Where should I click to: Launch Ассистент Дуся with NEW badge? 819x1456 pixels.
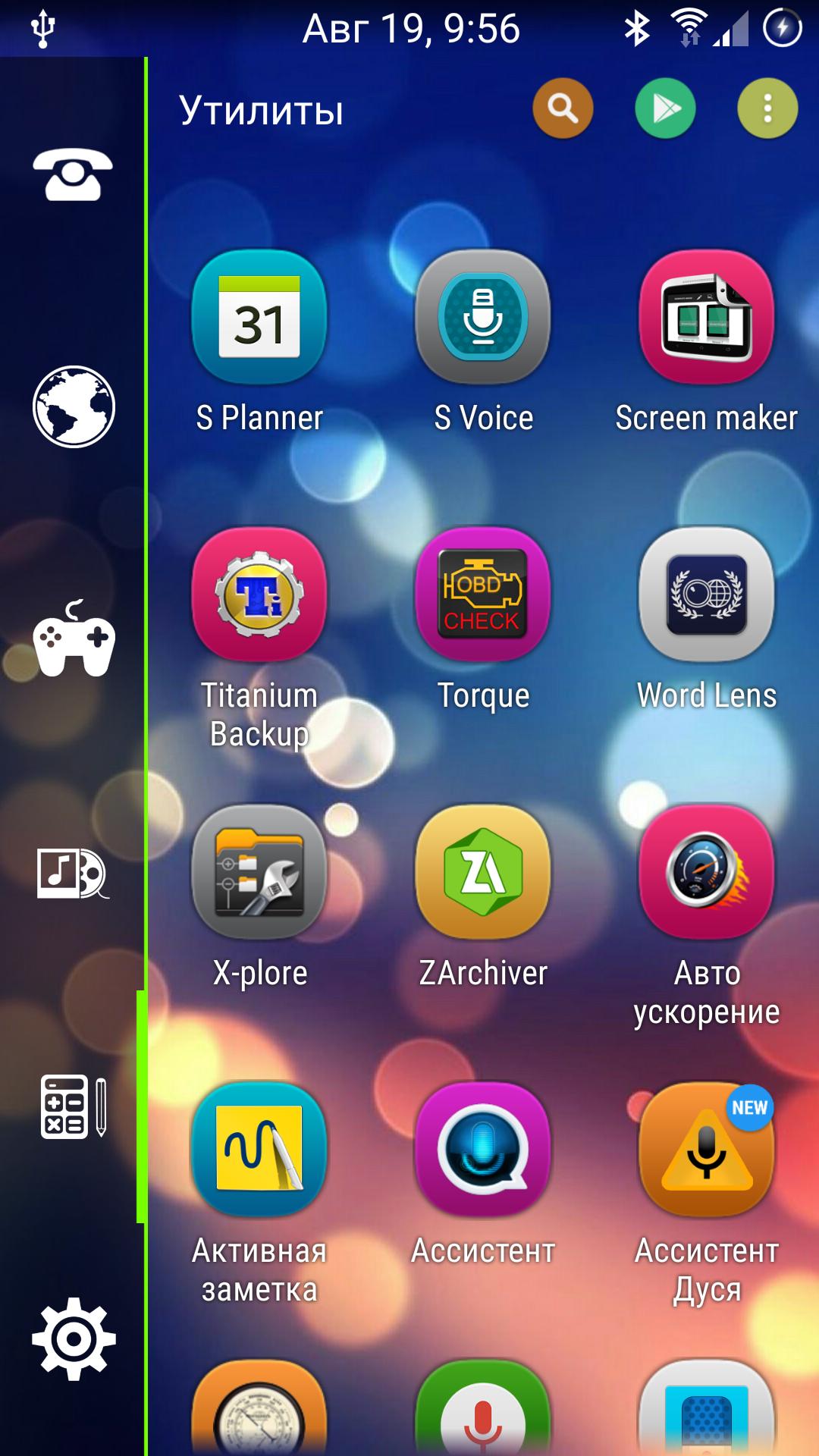pos(707,1150)
